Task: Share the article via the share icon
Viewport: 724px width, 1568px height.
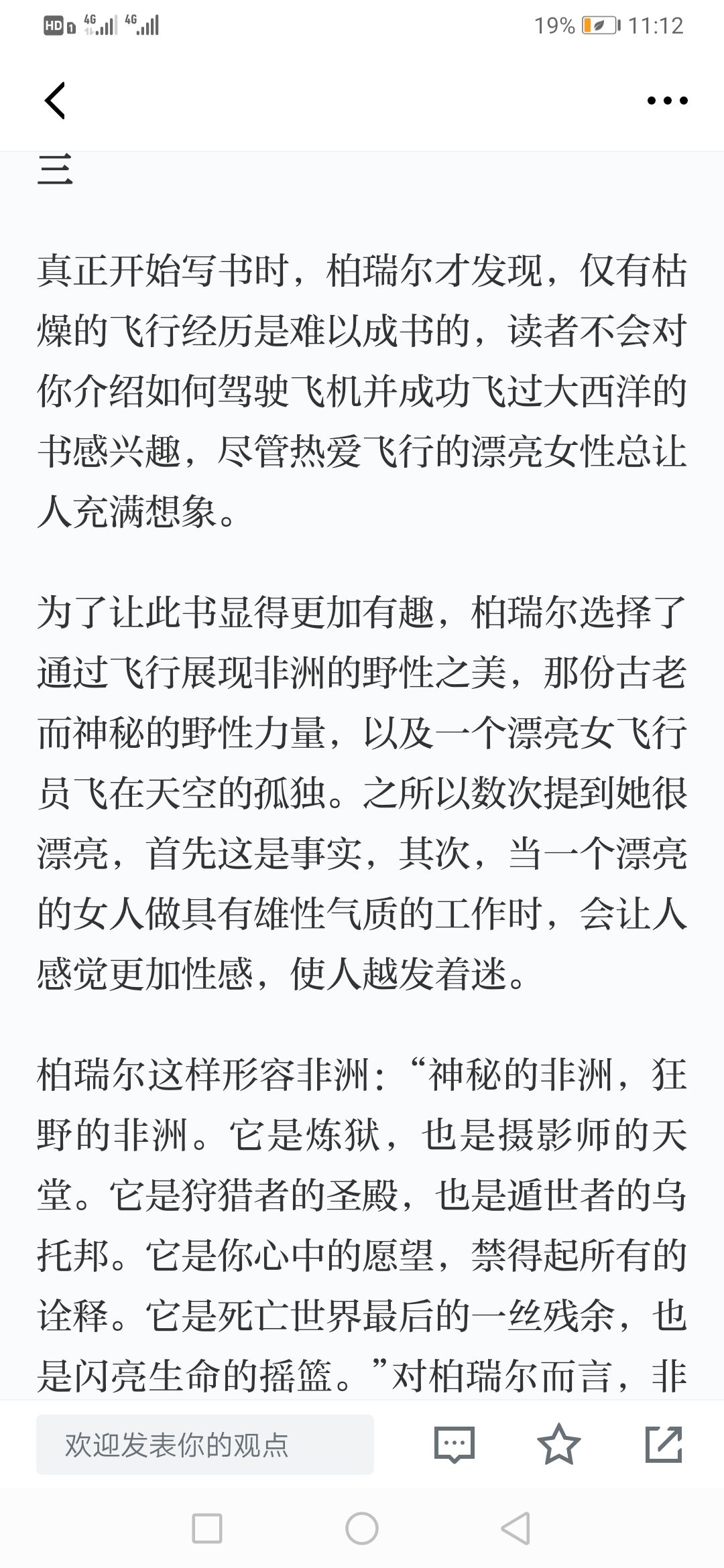Action: (x=664, y=1443)
